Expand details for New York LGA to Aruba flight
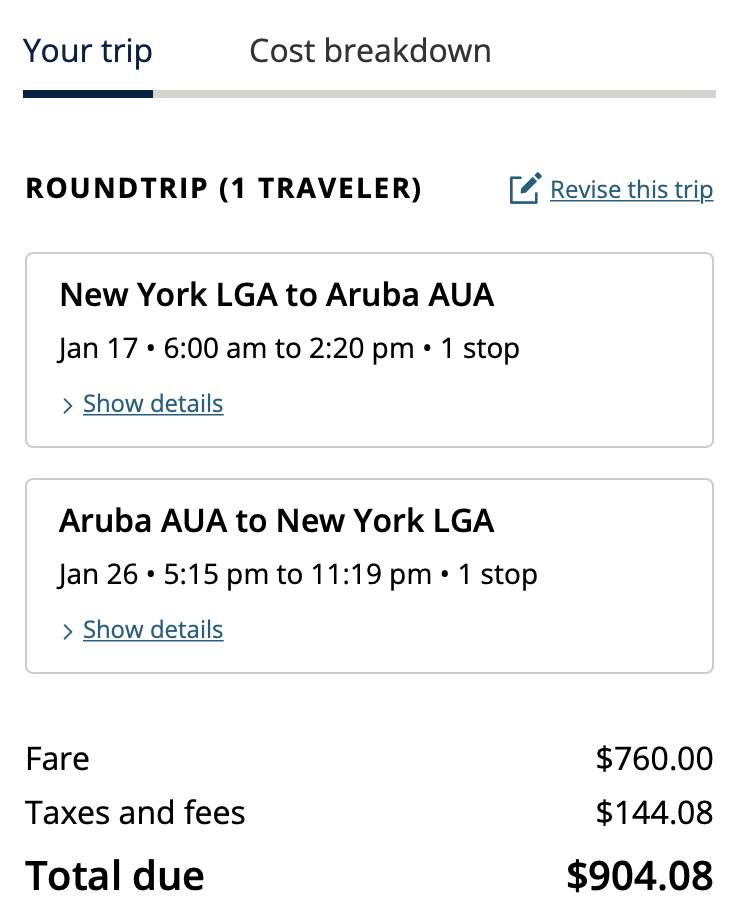The image size is (744, 916). click(x=152, y=403)
